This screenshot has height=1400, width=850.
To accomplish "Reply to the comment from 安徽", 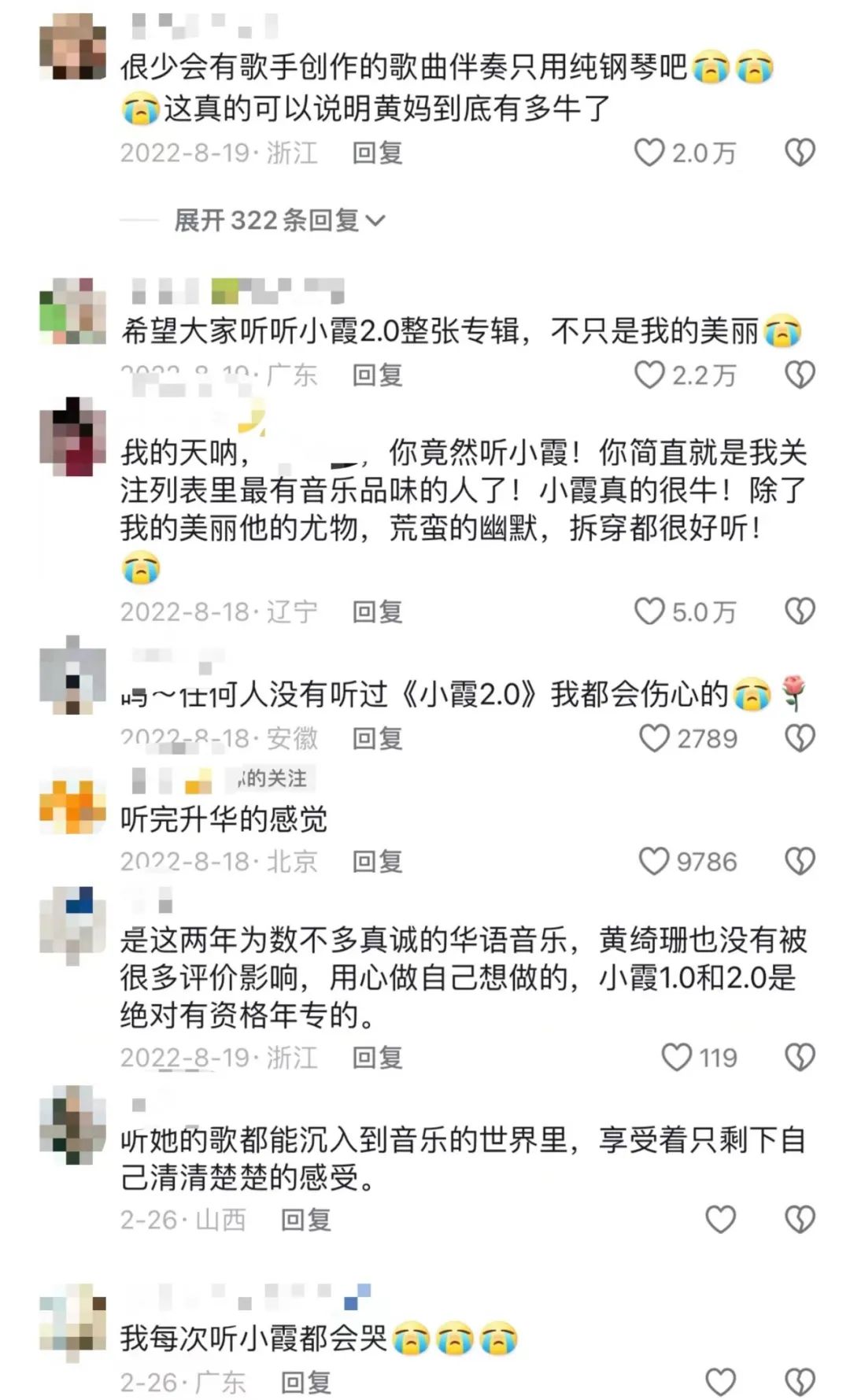I will pos(377,738).
